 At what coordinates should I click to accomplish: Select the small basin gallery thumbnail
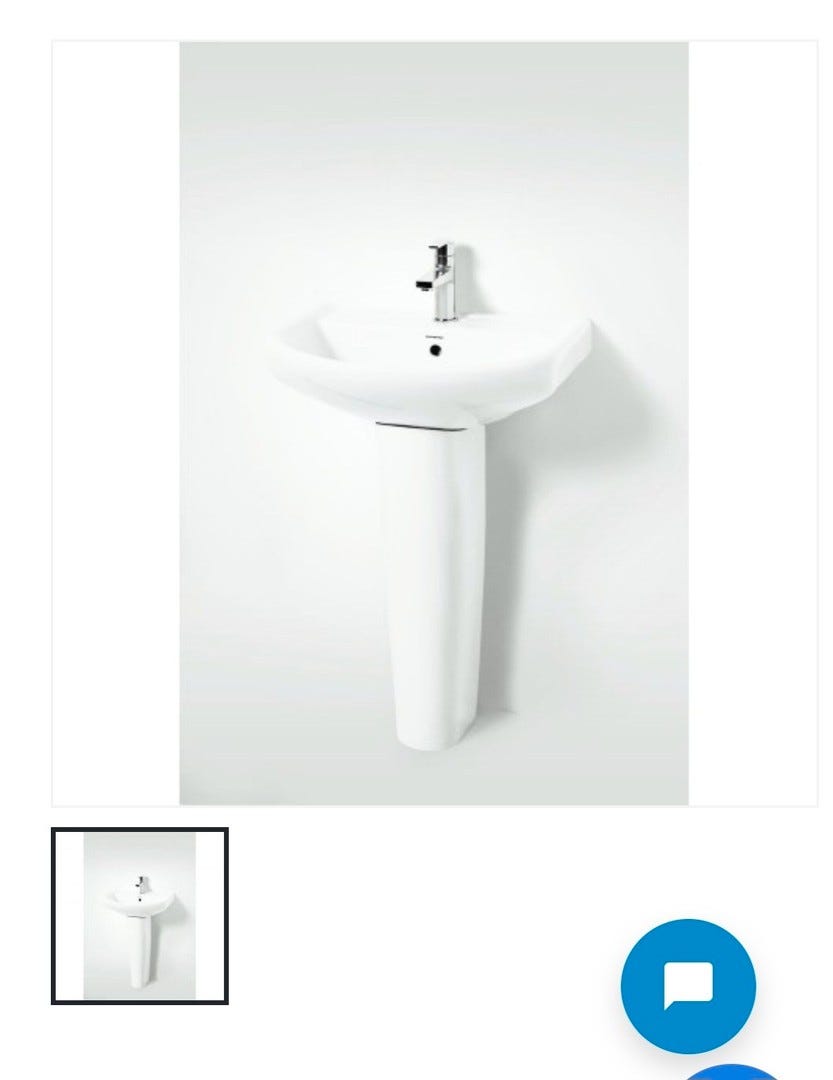[x=140, y=916]
